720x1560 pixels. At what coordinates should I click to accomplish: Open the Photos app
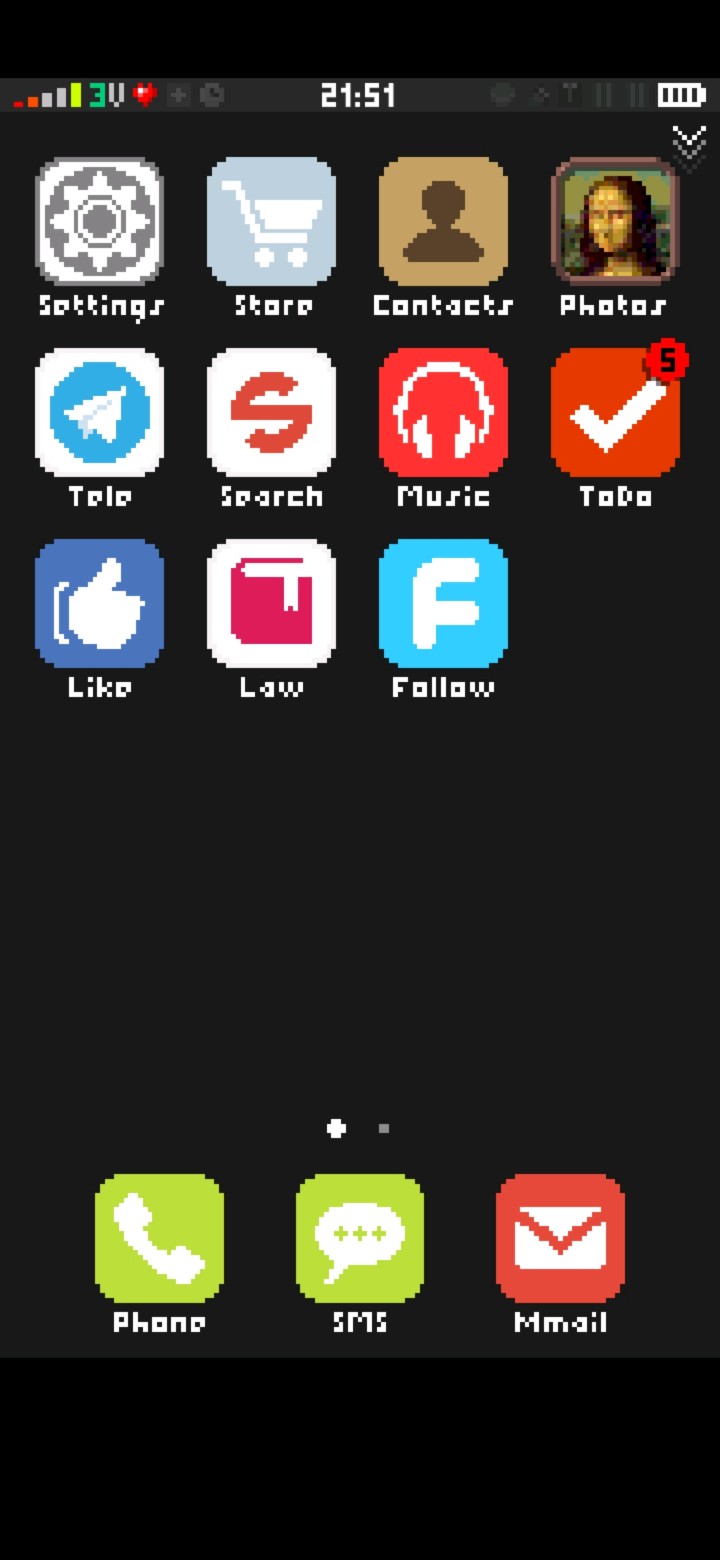(x=615, y=221)
